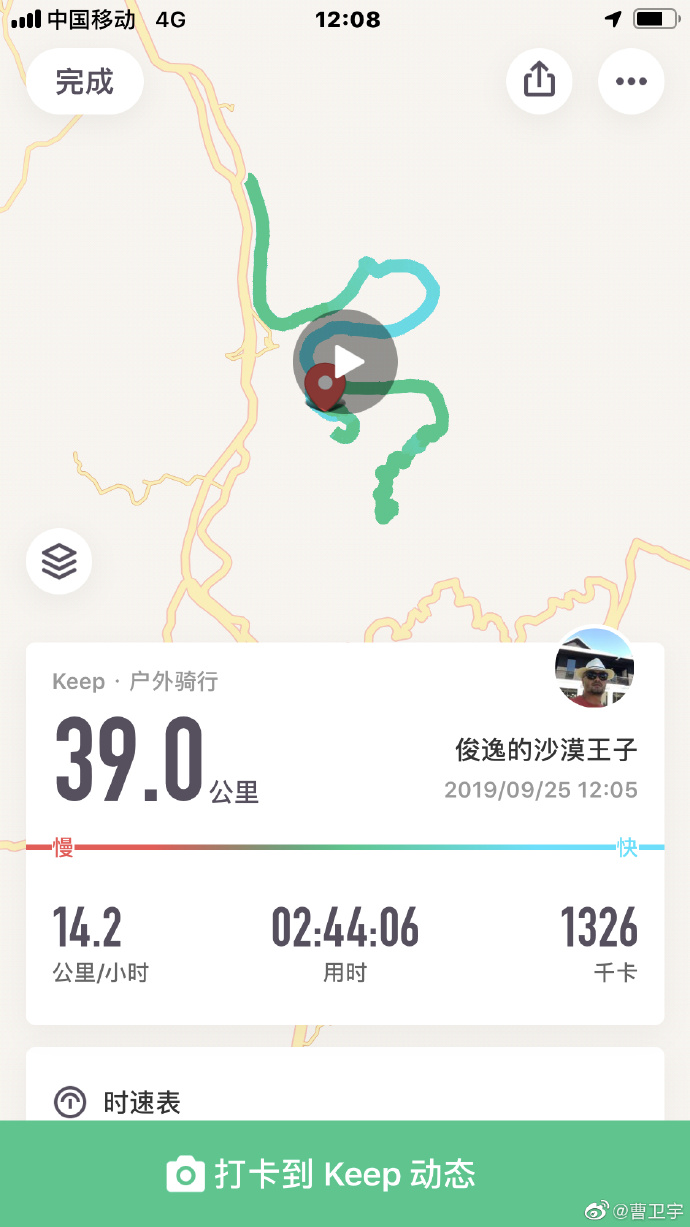Image resolution: width=690 pixels, height=1227 pixels.
Task: Open the 时速表 section
Action: [140, 1102]
